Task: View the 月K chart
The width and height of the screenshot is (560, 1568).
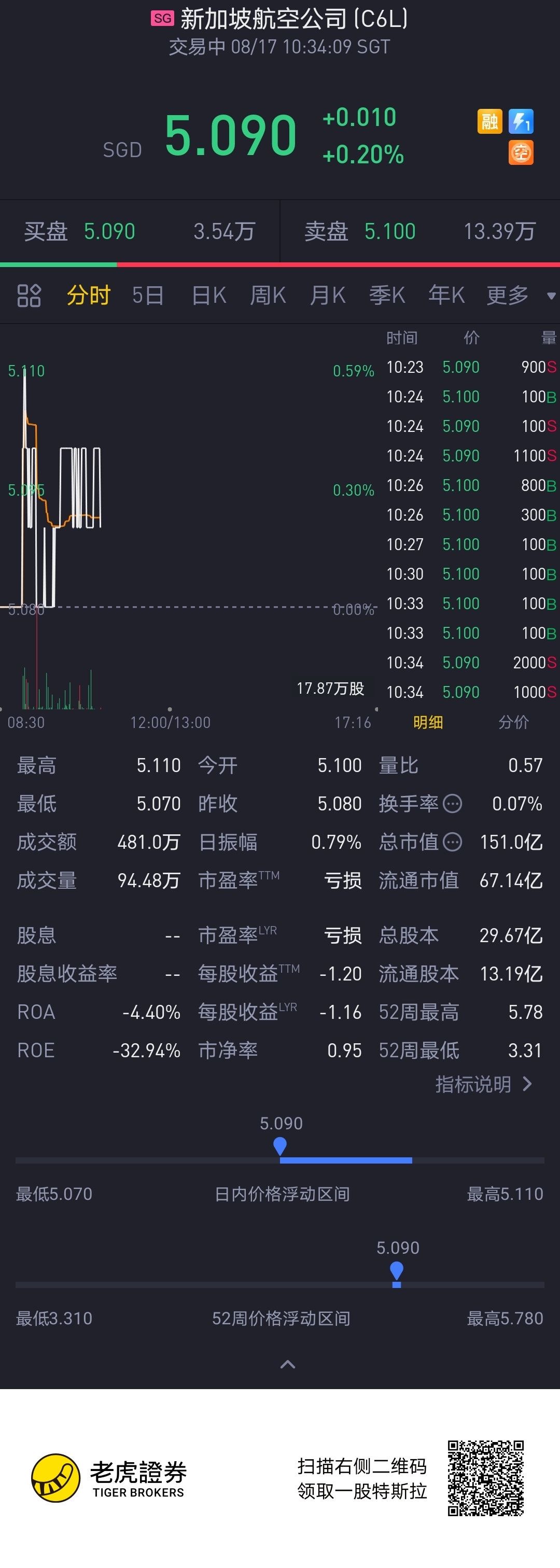Action: (328, 296)
